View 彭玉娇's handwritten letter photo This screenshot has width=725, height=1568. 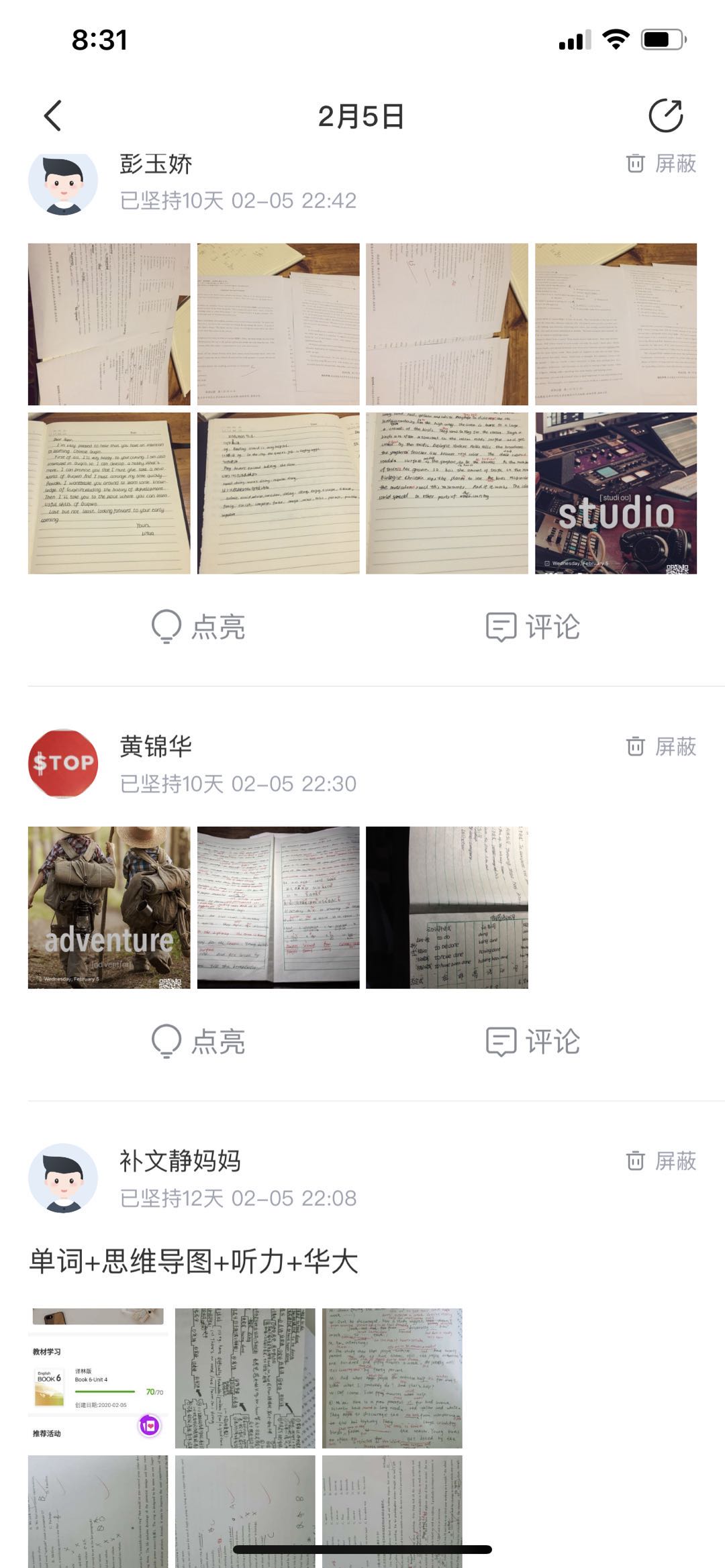point(109,493)
